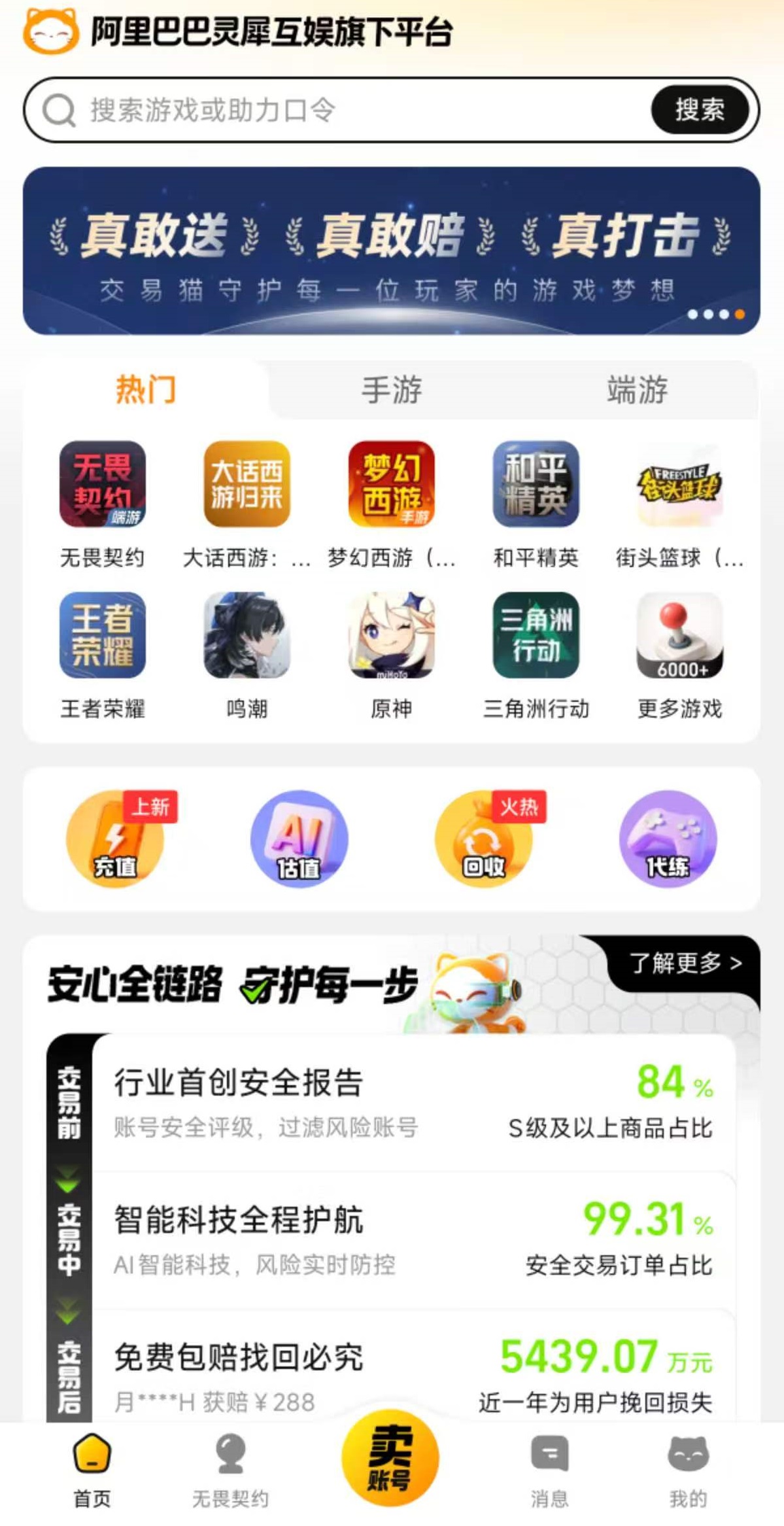Viewport: 784px width, 1526px height.
Task: Switch to the 手游 tab
Action: [x=392, y=390]
